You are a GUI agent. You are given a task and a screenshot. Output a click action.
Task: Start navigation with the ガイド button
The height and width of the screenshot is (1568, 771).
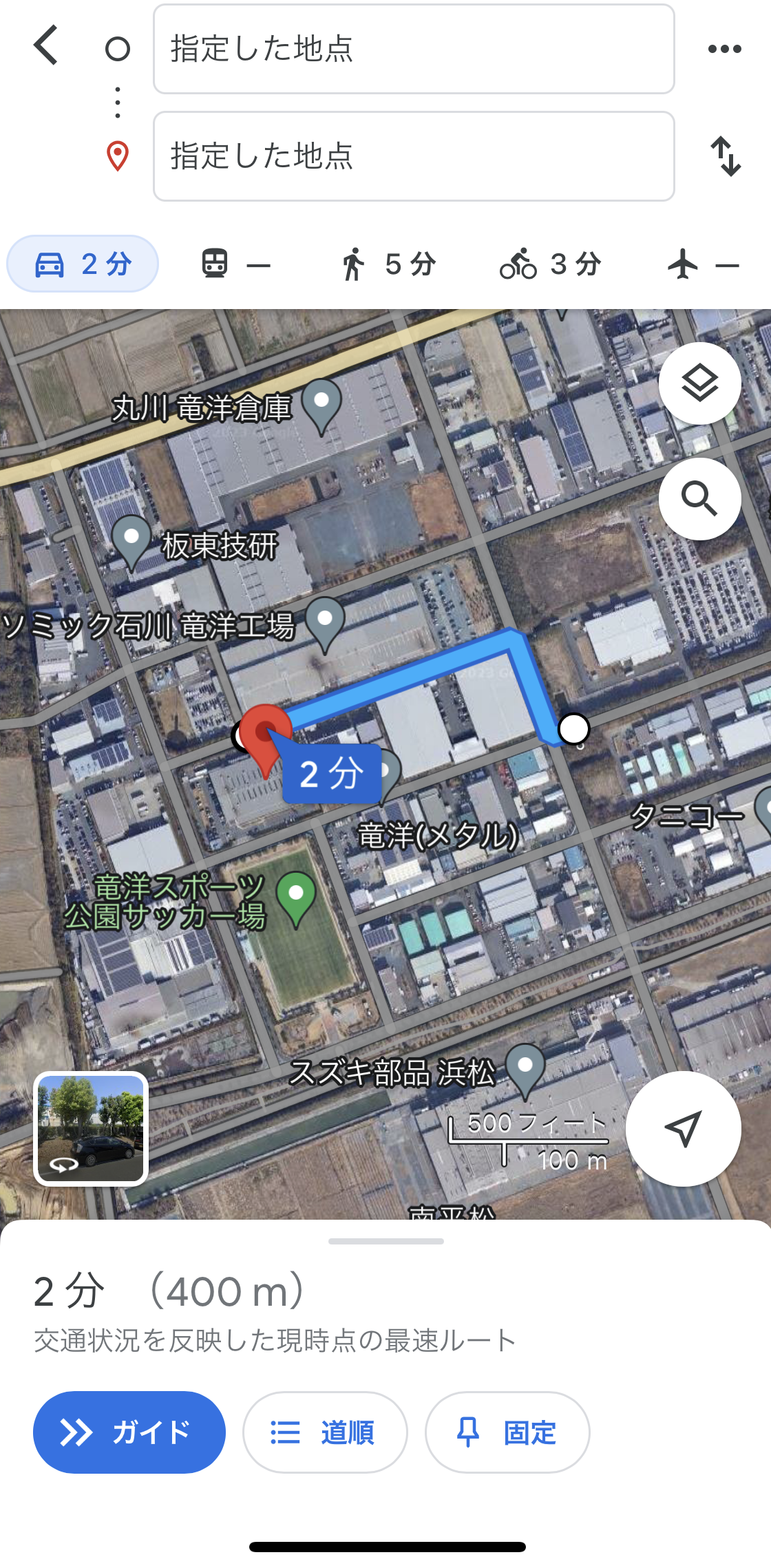coord(129,1432)
